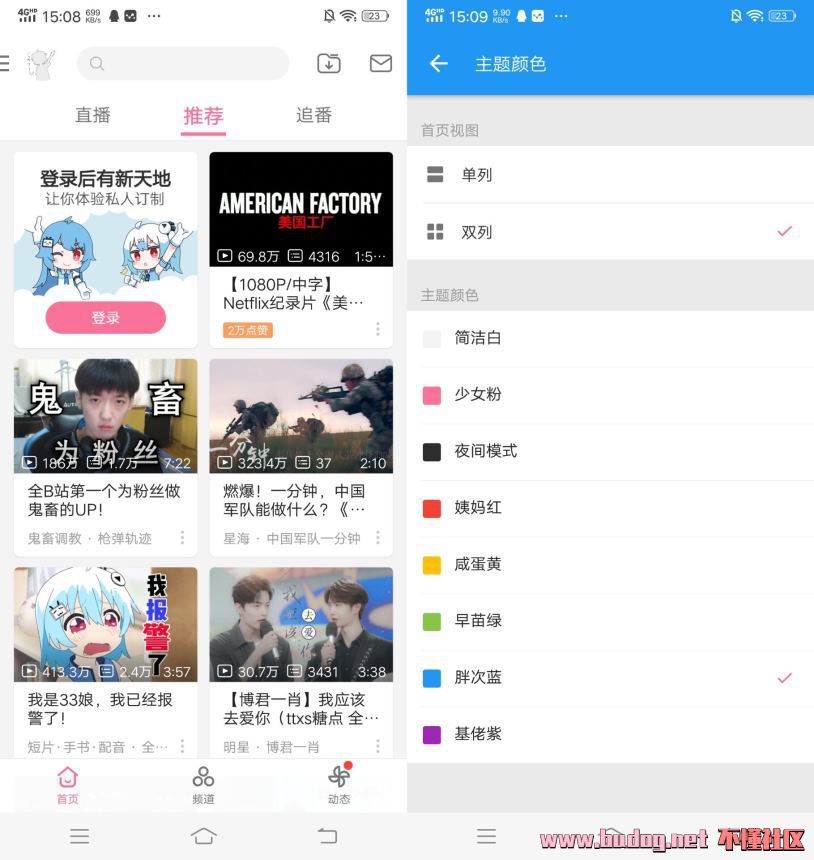Image resolution: width=814 pixels, height=860 pixels.
Task: Go to the 频道 bottom tab
Action: (203, 785)
